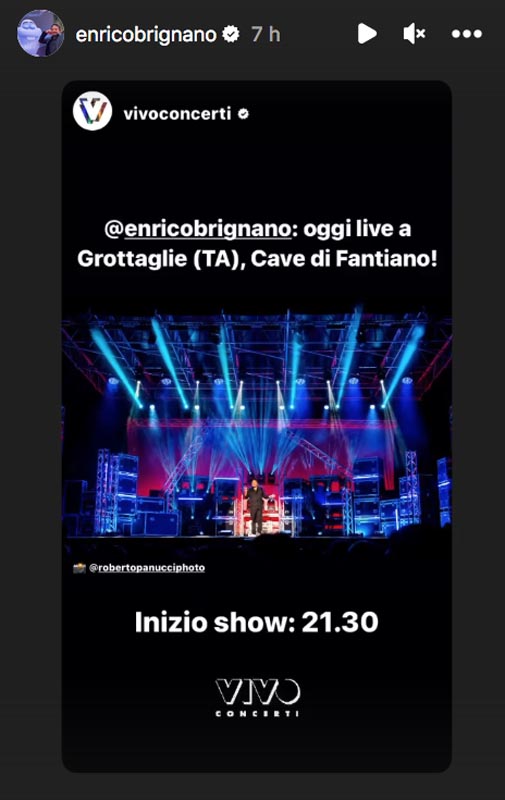Open the reshared vivoconcerti story
505x800 pixels.
coord(257,426)
